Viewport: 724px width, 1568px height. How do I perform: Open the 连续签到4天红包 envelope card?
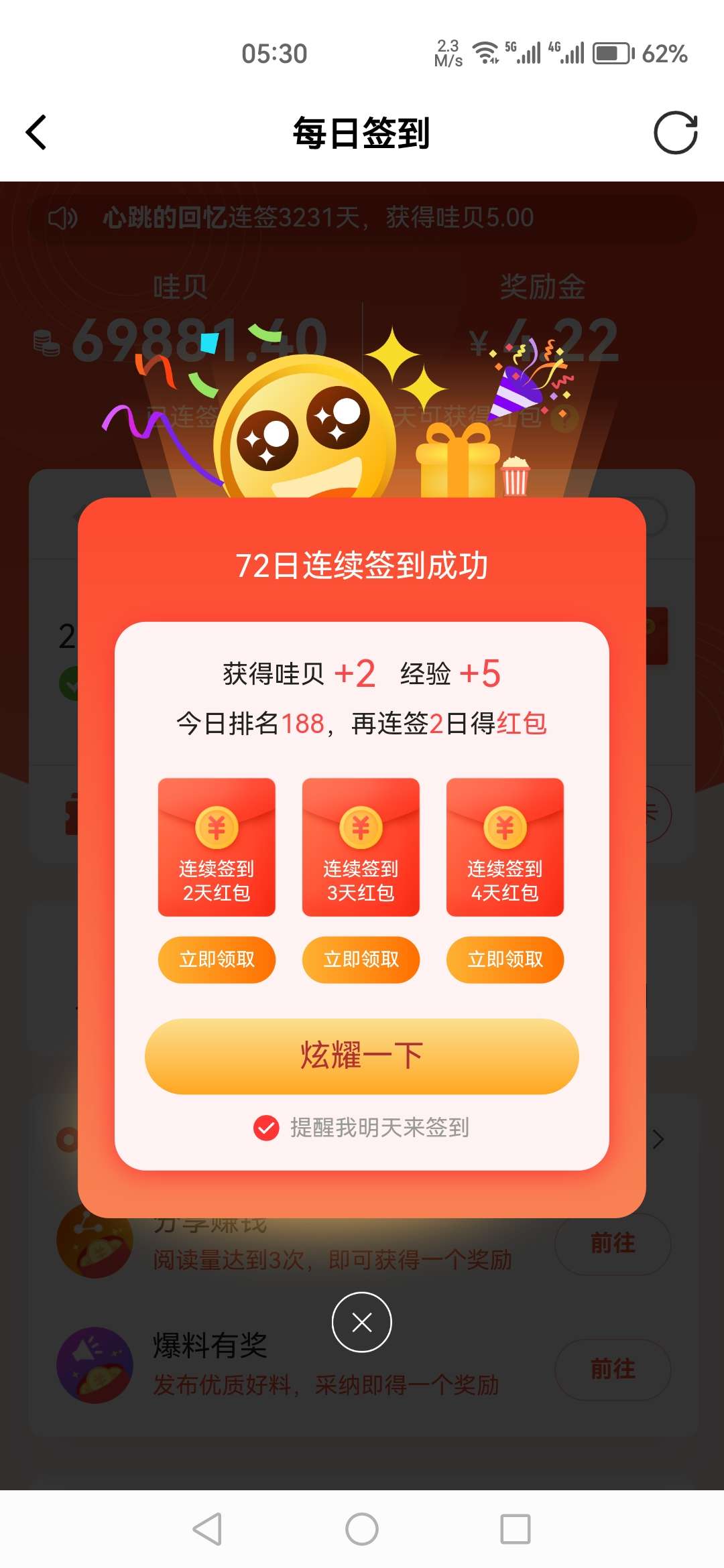click(x=505, y=847)
